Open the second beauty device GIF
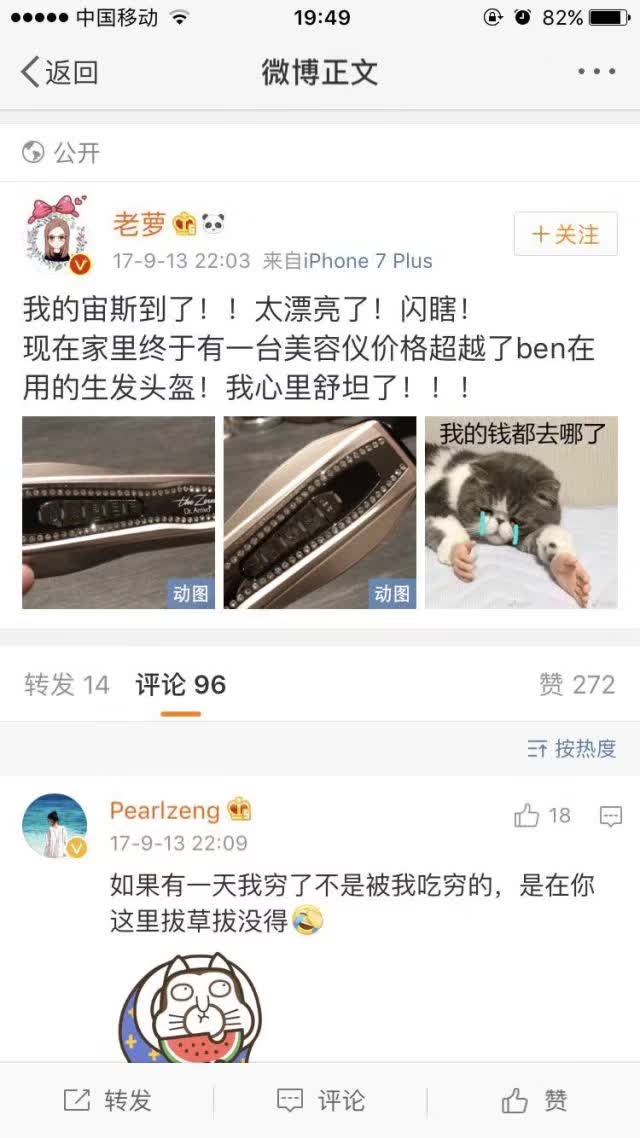This screenshot has height=1138, width=640. tap(320, 512)
